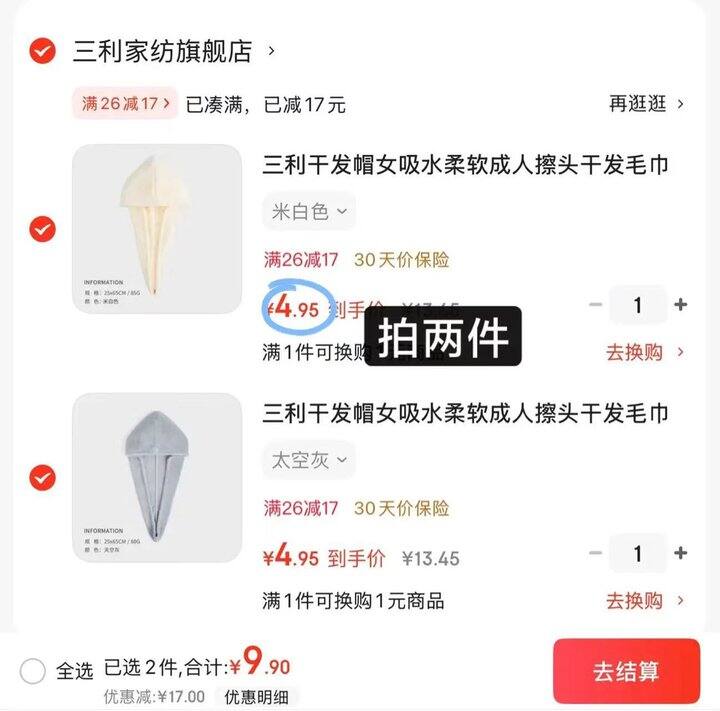Image resolution: width=720 pixels, height=711 pixels.
Task: Deselect the 太空灰 hair towel item
Action: (x=42, y=477)
